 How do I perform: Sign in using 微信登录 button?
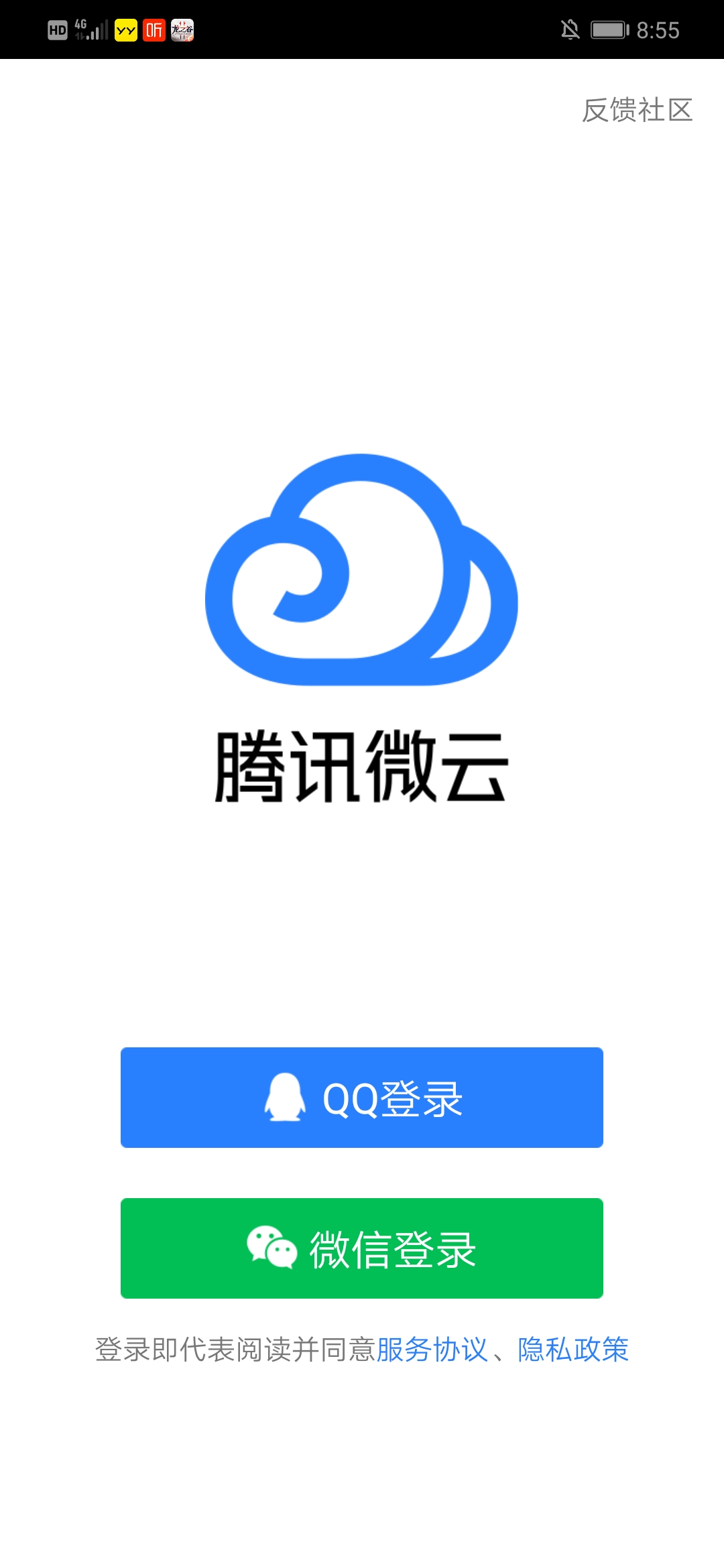click(362, 1248)
